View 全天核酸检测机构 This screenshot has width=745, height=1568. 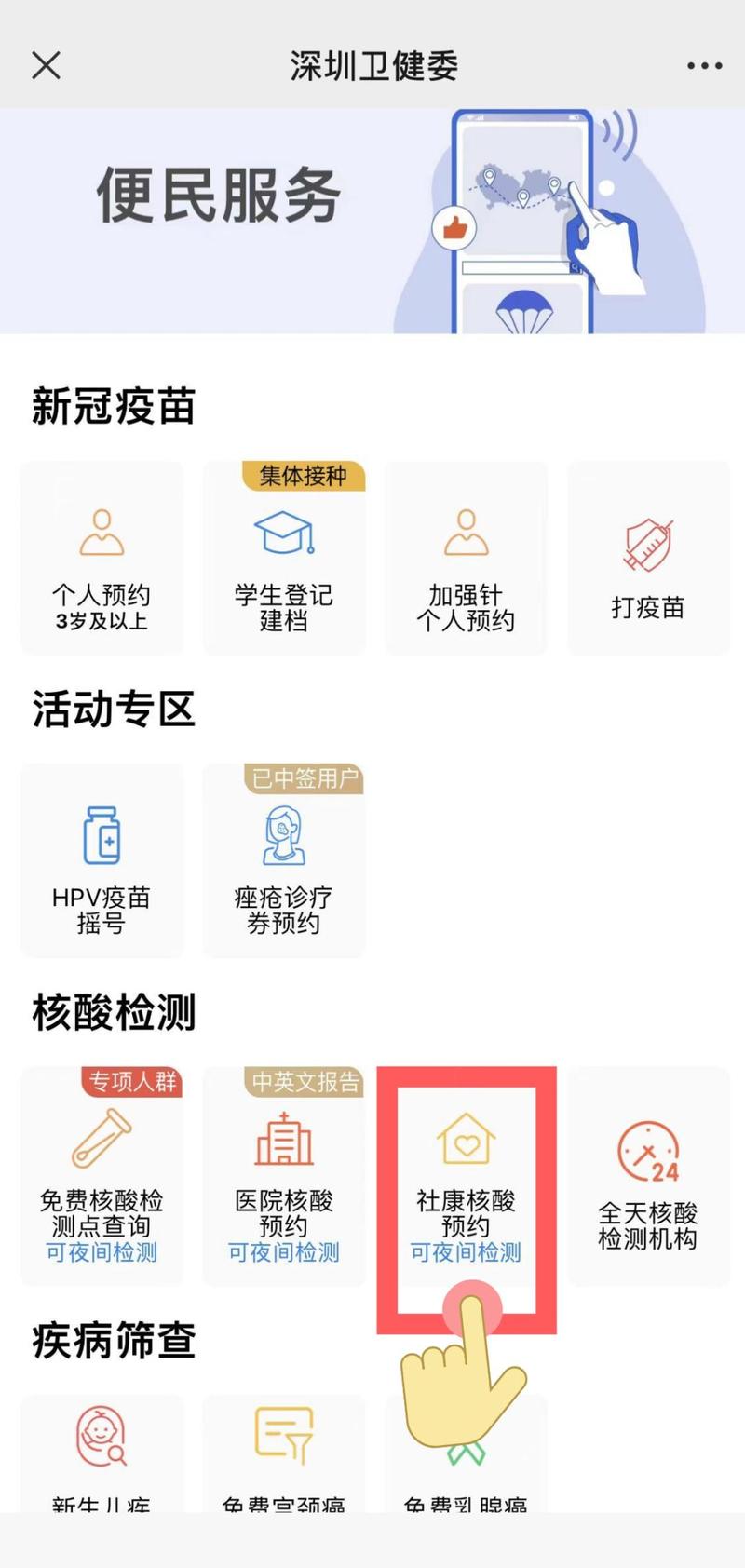[648, 1178]
